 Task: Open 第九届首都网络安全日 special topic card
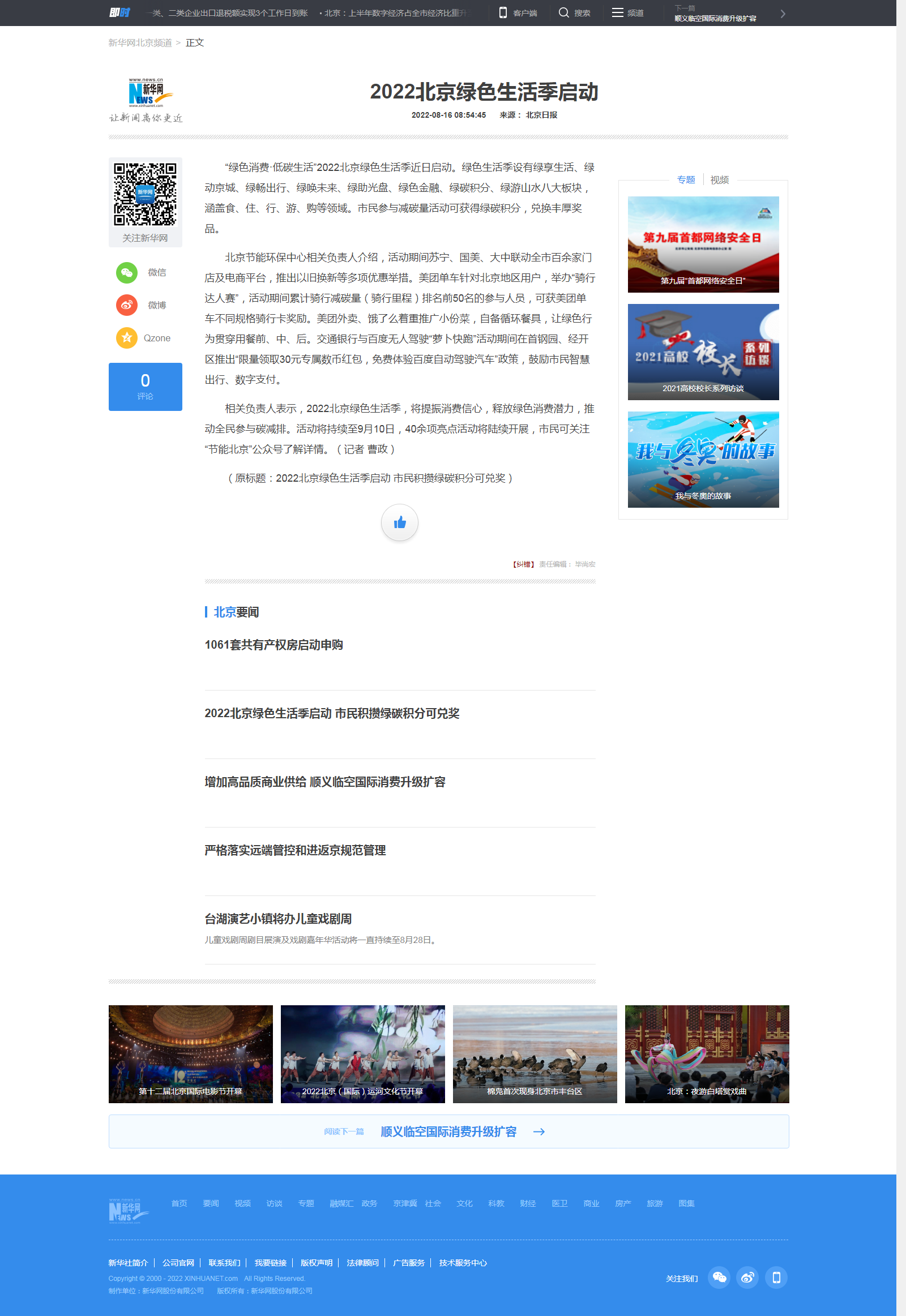(x=703, y=245)
